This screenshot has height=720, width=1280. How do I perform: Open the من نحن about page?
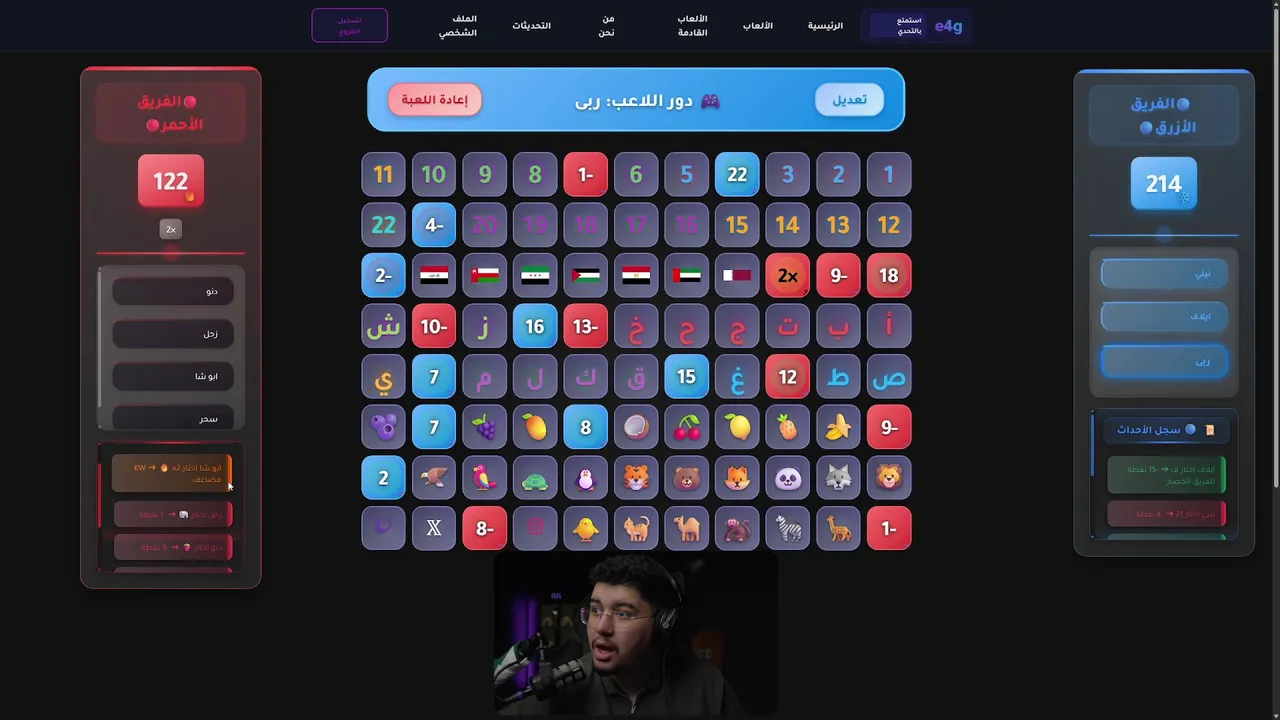click(607, 26)
